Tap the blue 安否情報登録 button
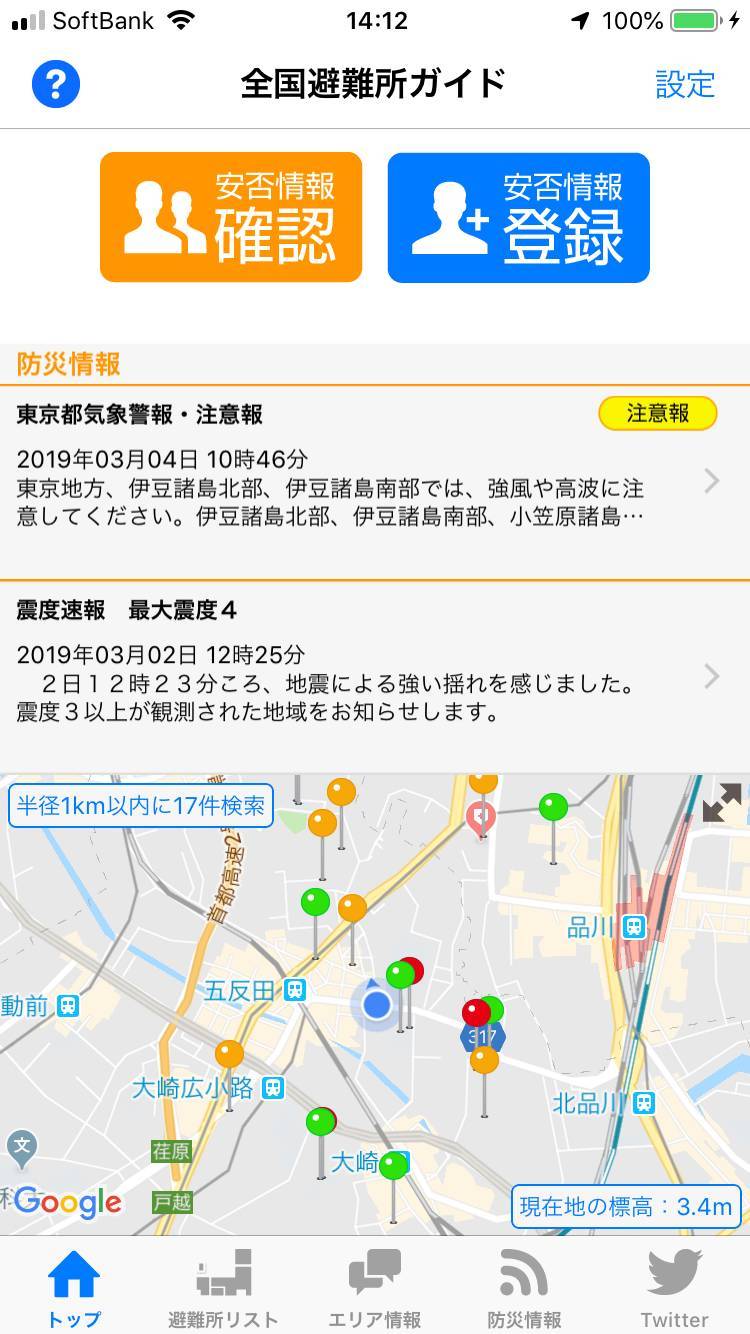The image size is (750, 1334). point(519,217)
